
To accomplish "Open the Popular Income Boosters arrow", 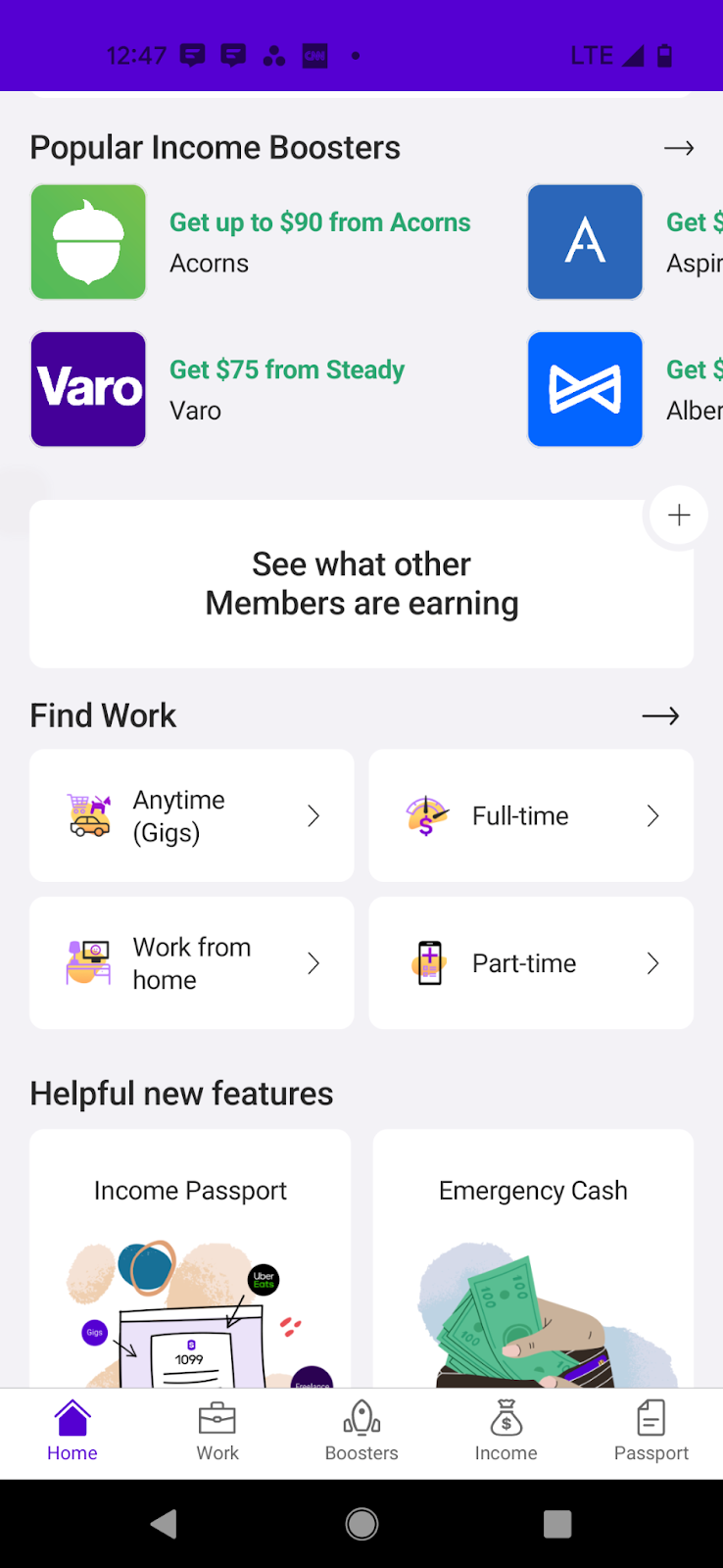I will point(678,148).
